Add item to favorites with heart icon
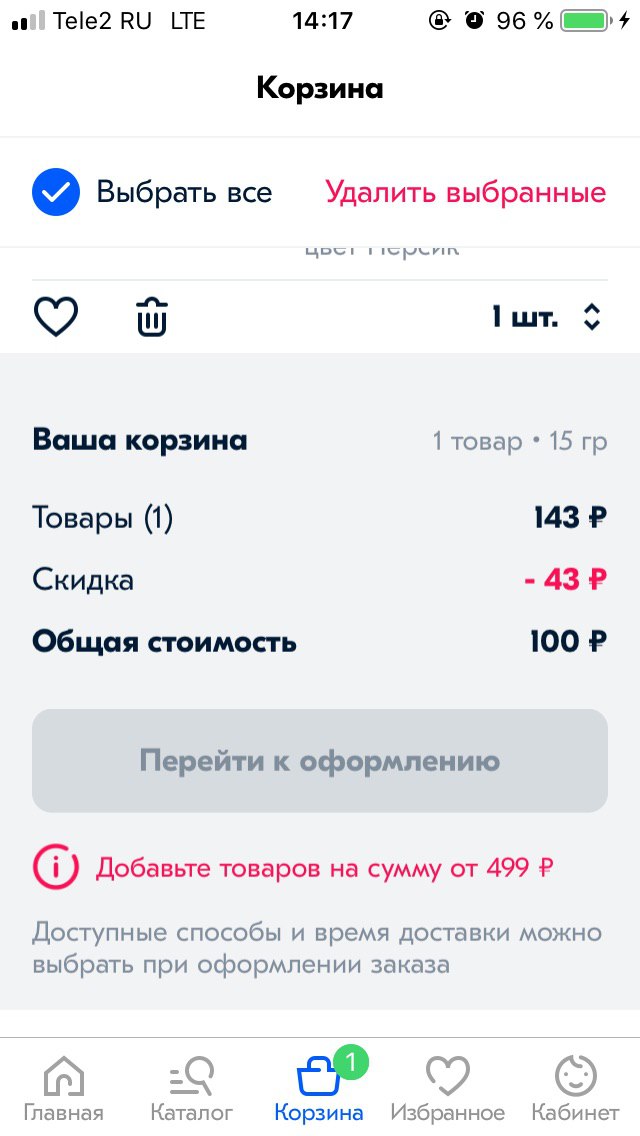The width and height of the screenshot is (640, 1136). (56, 317)
